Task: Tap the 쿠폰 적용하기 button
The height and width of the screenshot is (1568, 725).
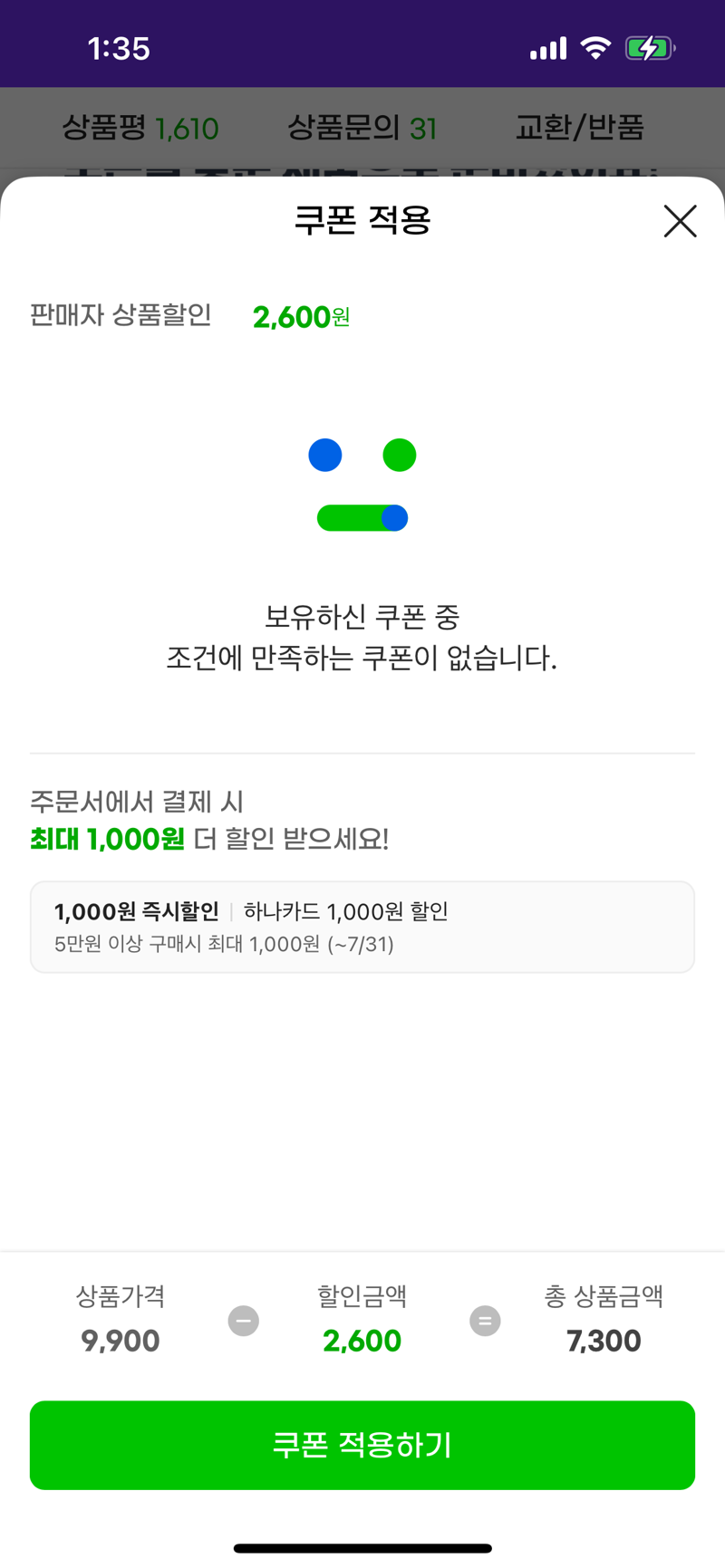Action: click(362, 1445)
